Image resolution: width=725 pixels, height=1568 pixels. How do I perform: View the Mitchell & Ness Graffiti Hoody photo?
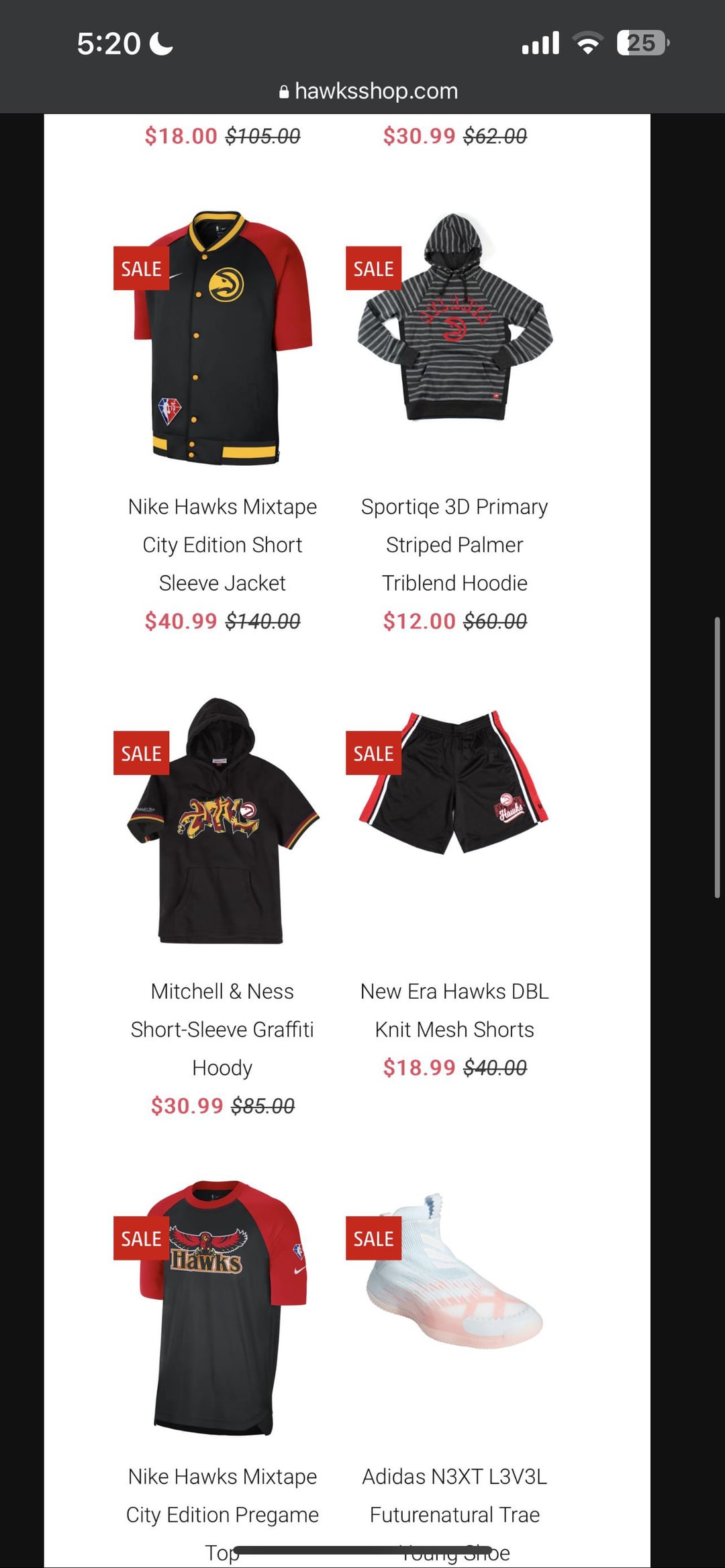tap(222, 821)
